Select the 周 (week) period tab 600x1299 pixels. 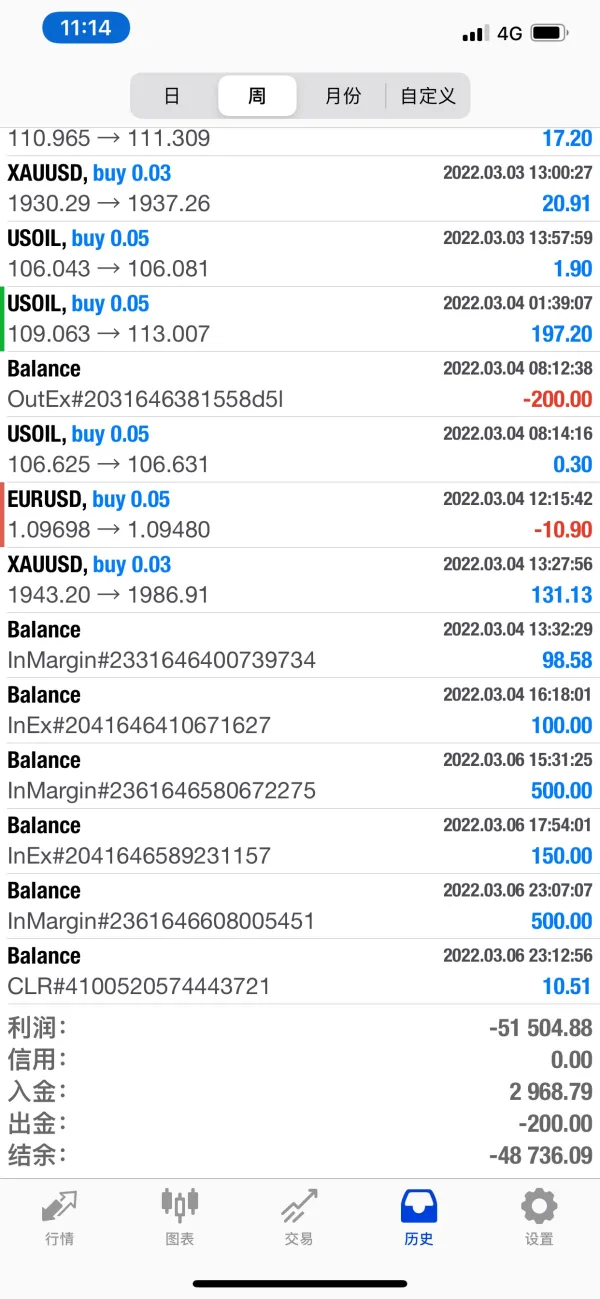(x=257, y=96)
